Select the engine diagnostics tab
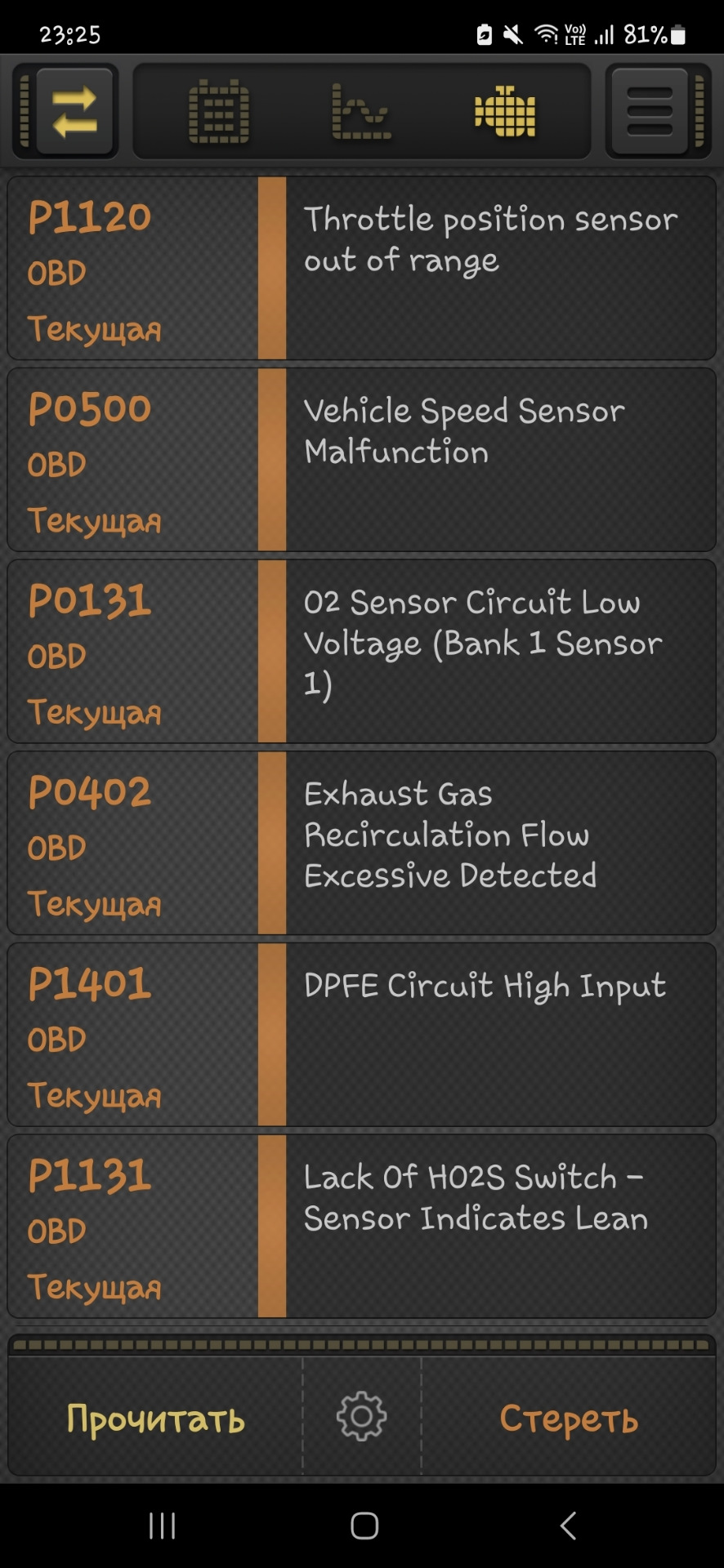 click(505, 111)
